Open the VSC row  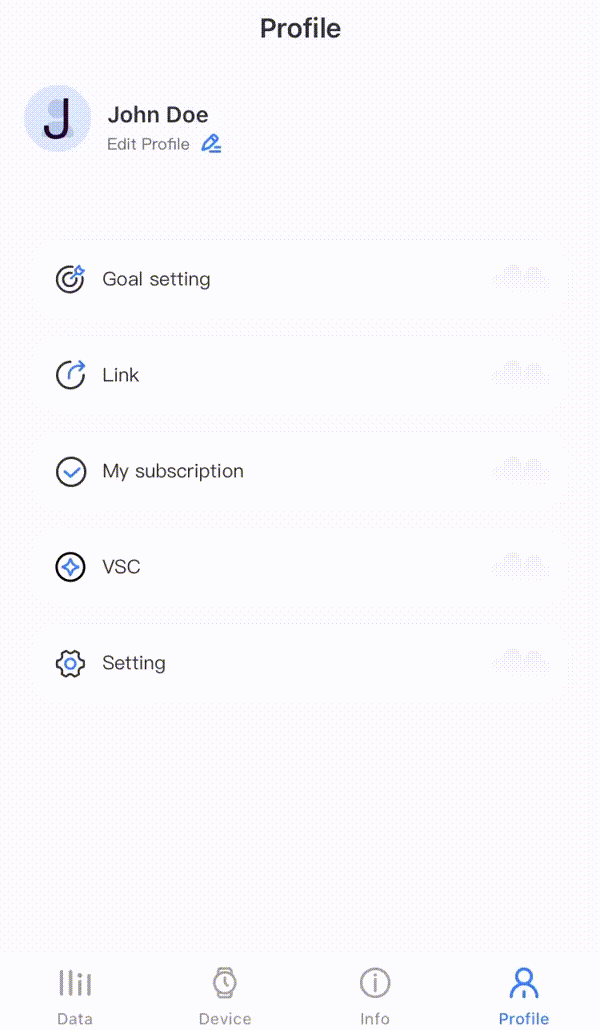[x=300, y=567]
